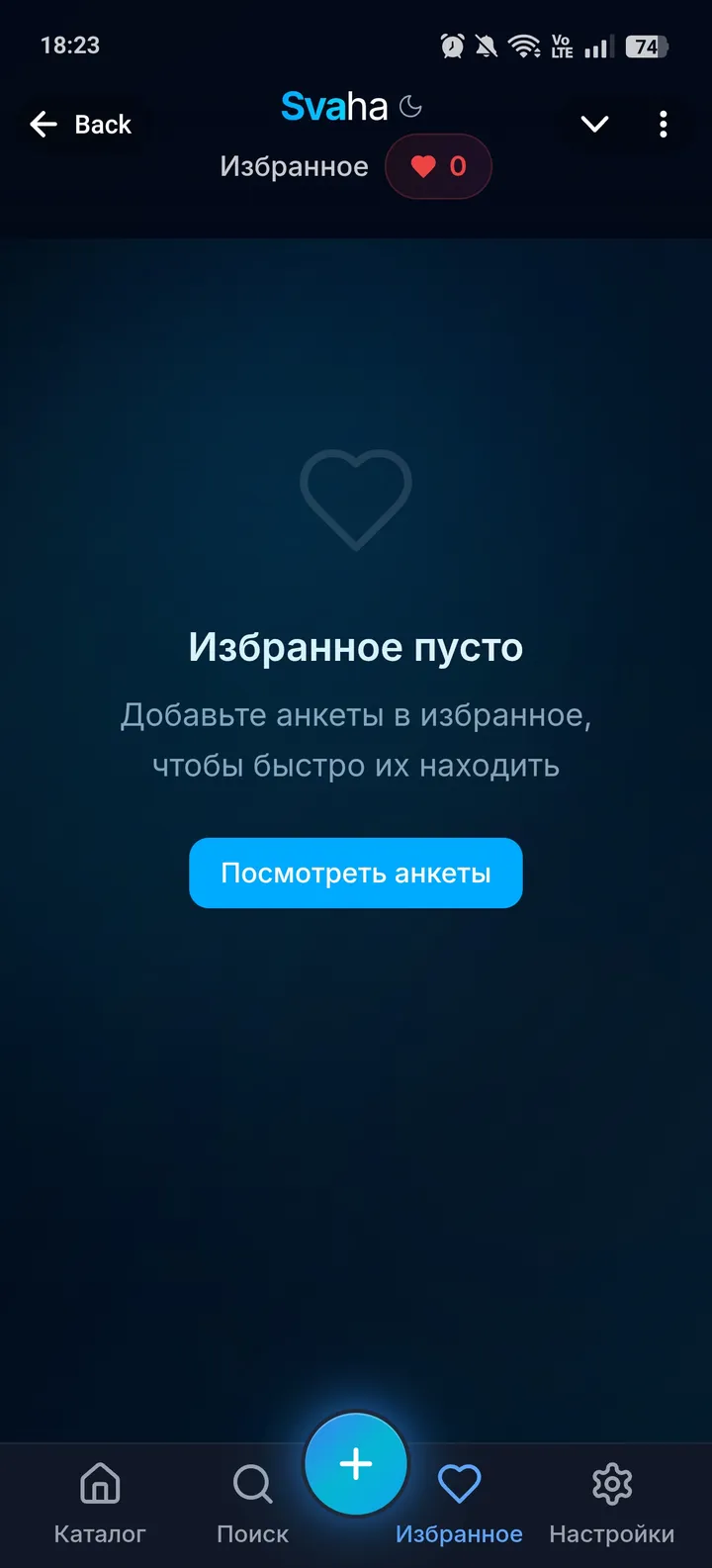
Task: Open the Избранное heart icon in bottom navigation
Action: pyautogui.click(x=459, y=1482)
